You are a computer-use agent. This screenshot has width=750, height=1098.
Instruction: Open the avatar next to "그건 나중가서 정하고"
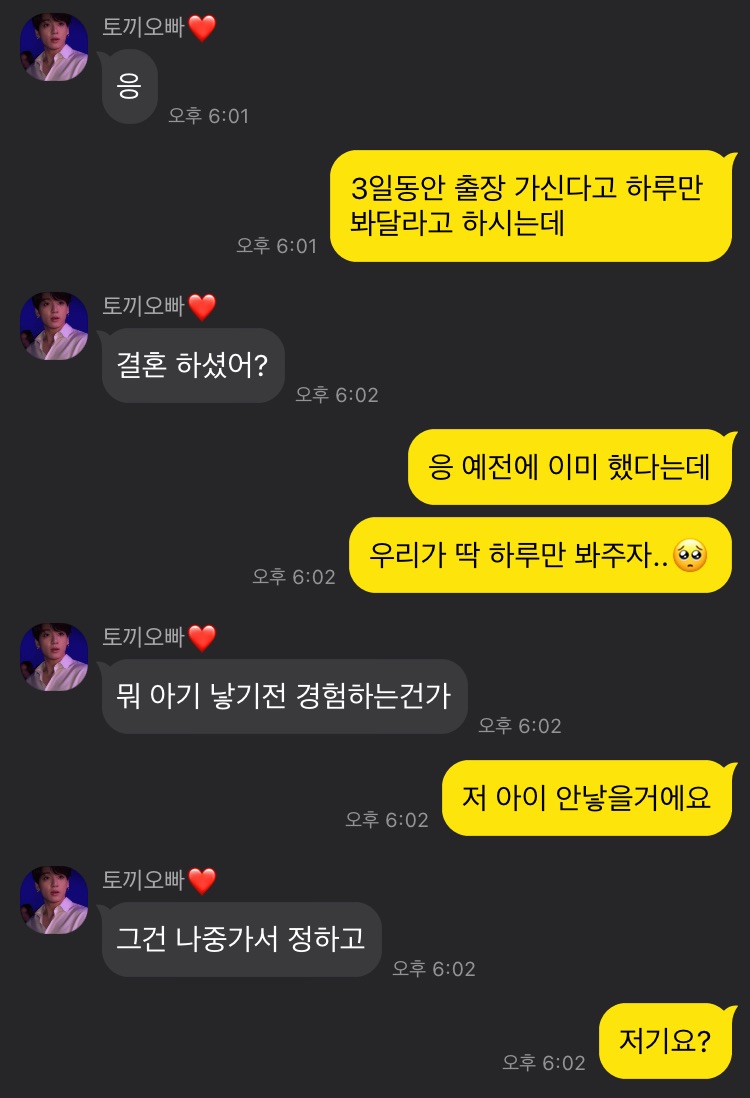coord(54,899)
